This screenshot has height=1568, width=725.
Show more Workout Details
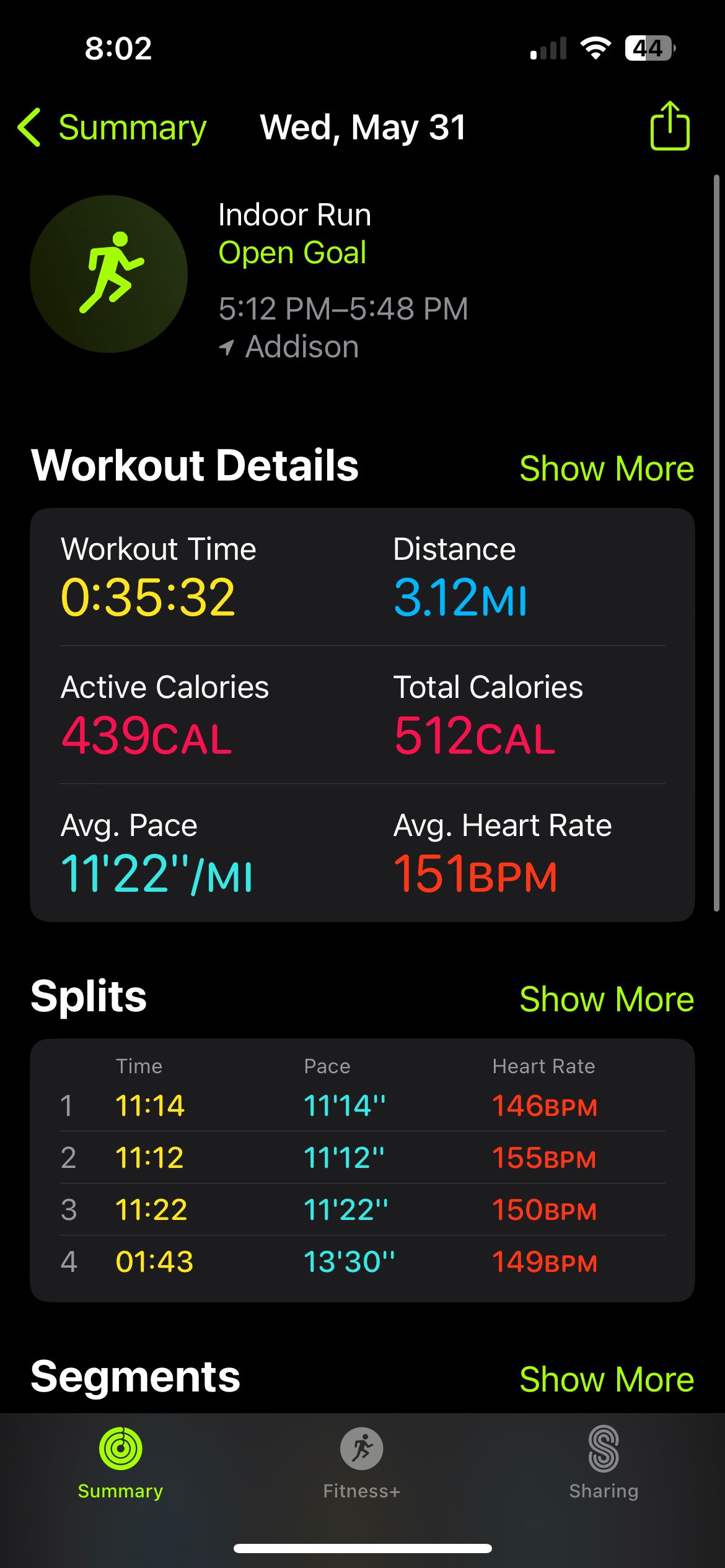click(x=607, y=468)
